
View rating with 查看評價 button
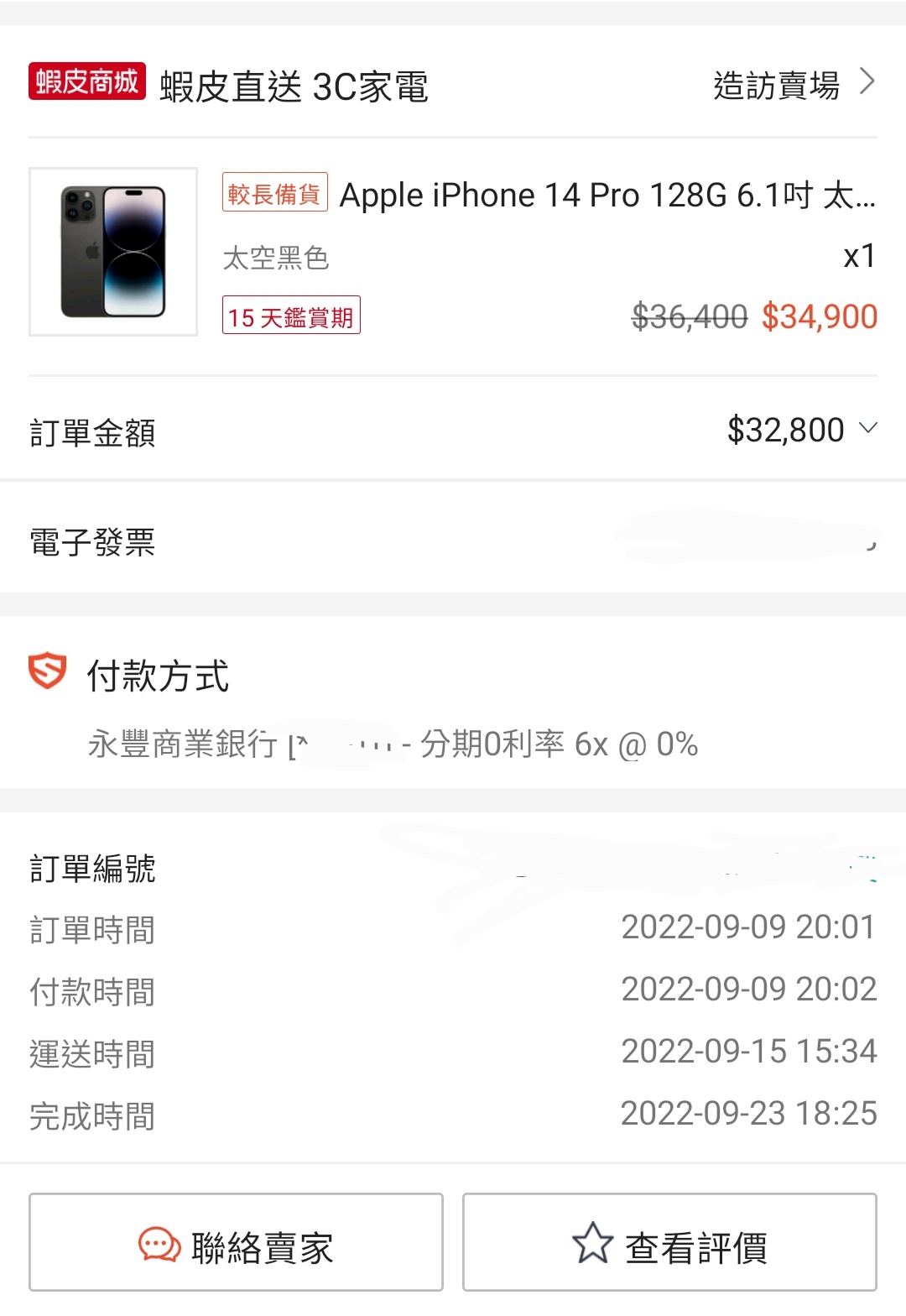click(x=669, y=1242)
